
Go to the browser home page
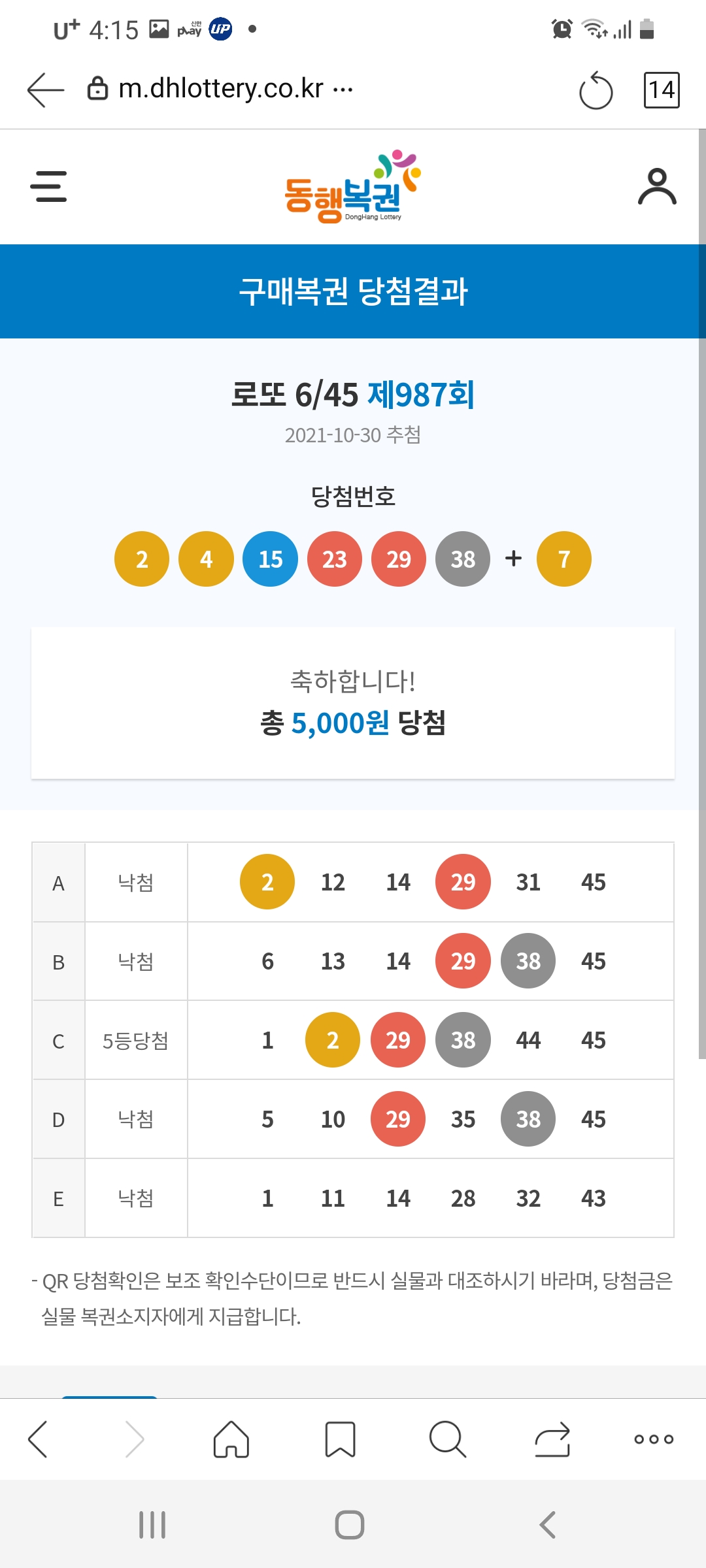point(231,1439)
